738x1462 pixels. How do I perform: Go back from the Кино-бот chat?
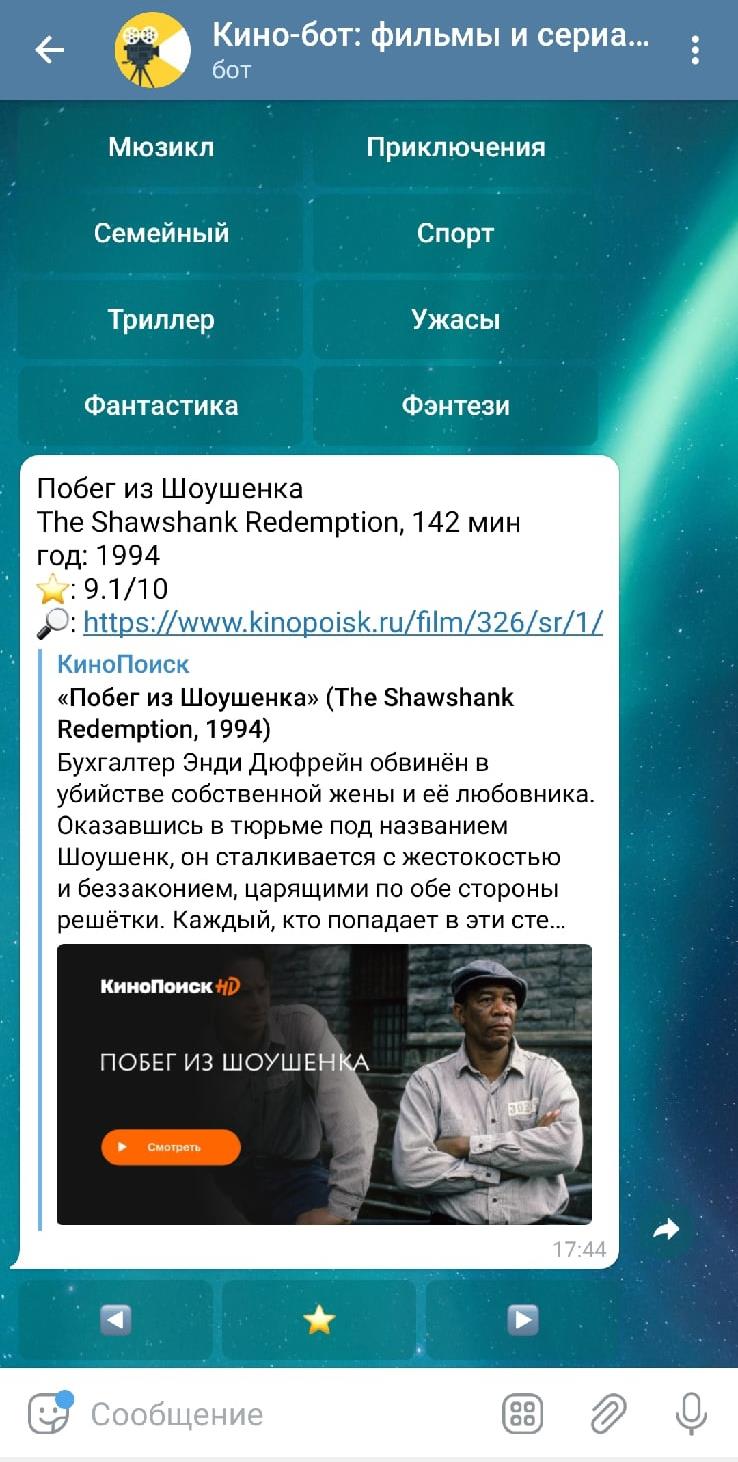coord(49,50)
